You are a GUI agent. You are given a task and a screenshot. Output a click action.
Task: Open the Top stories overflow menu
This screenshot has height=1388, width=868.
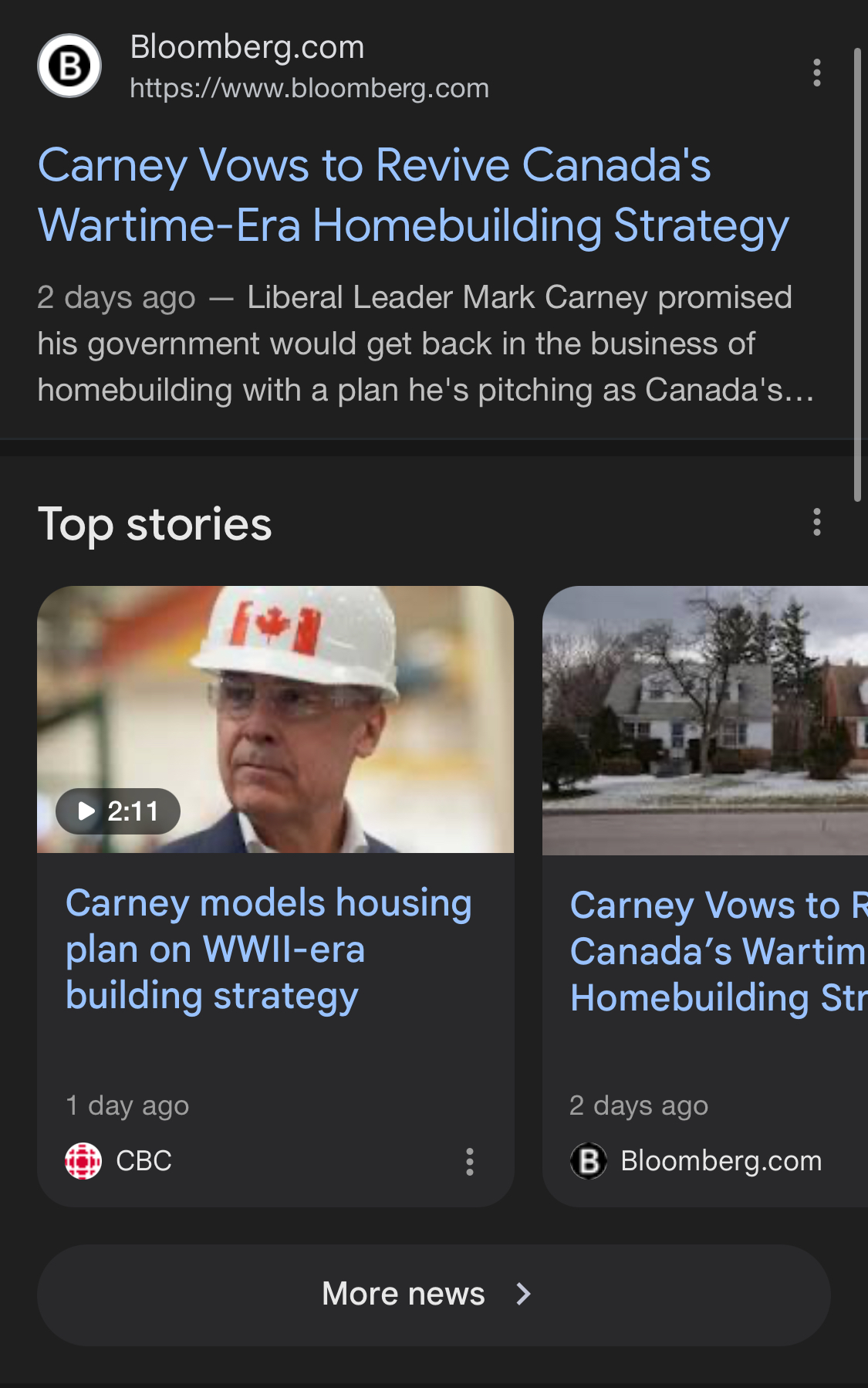[816, 523]
